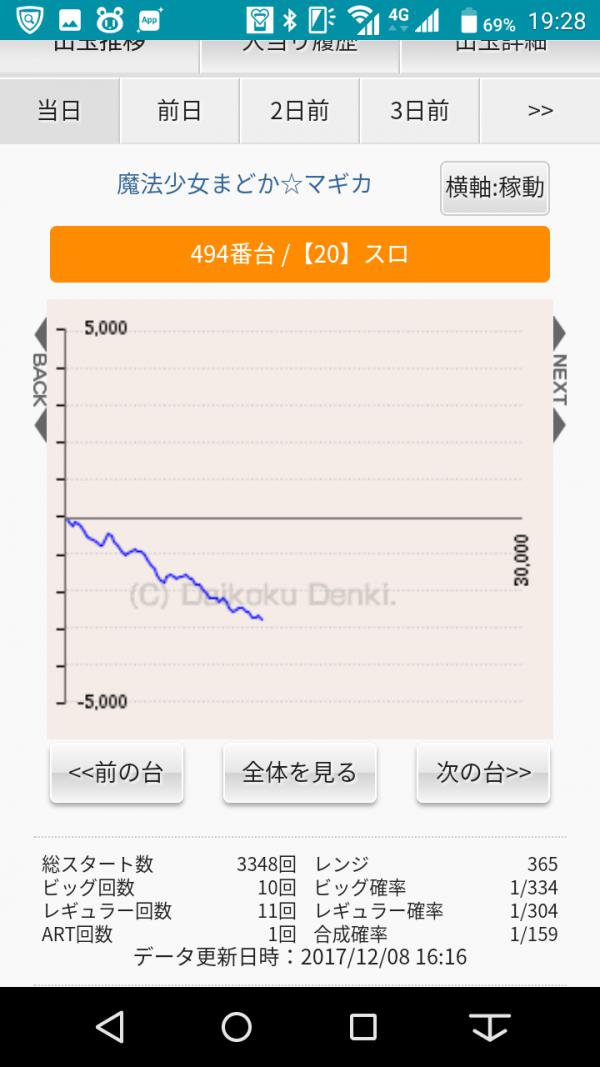Go to the Android home screen

point(237,1026)
